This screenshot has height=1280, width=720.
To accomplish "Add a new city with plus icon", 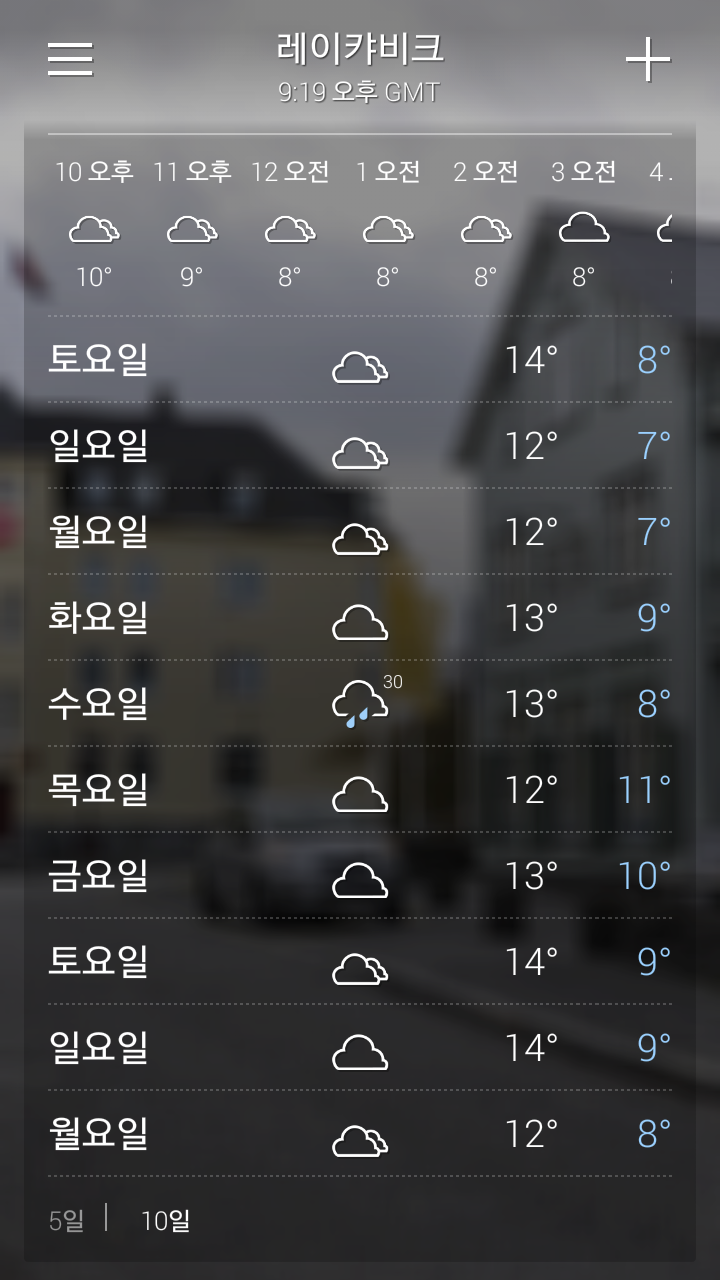I will point(648,60).
